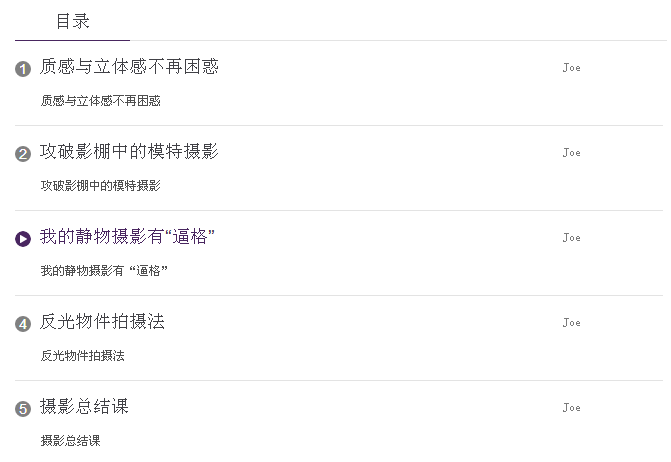Open lesson 攻破影棚中的模特摄影
The width and height of the screenshot is (671, 462).
pos(129,152)
